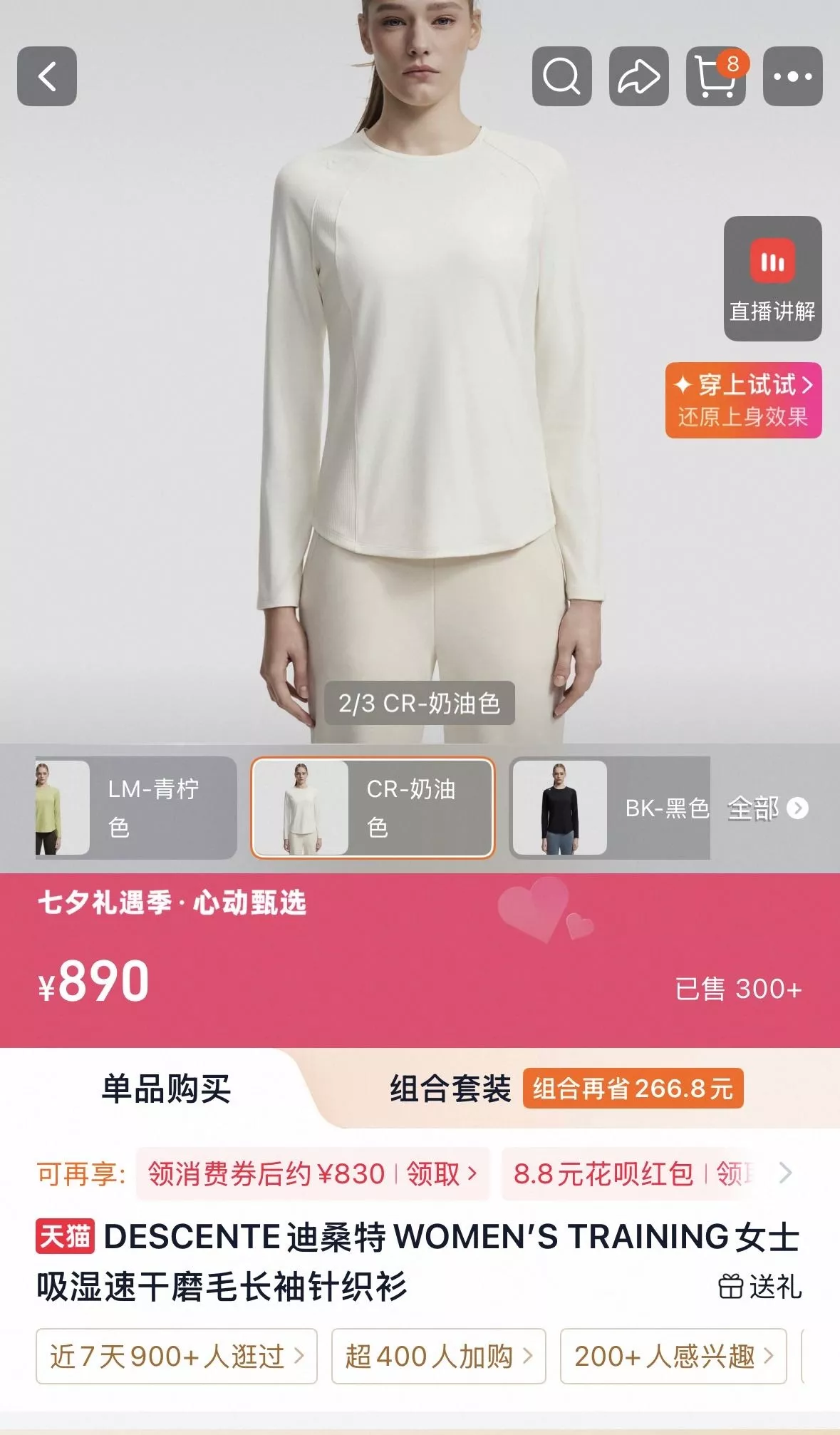Screen dimensions: 840x1435
Task: Claim the 消费券 coupon ¥830
Action: (x=313, y=1173)
